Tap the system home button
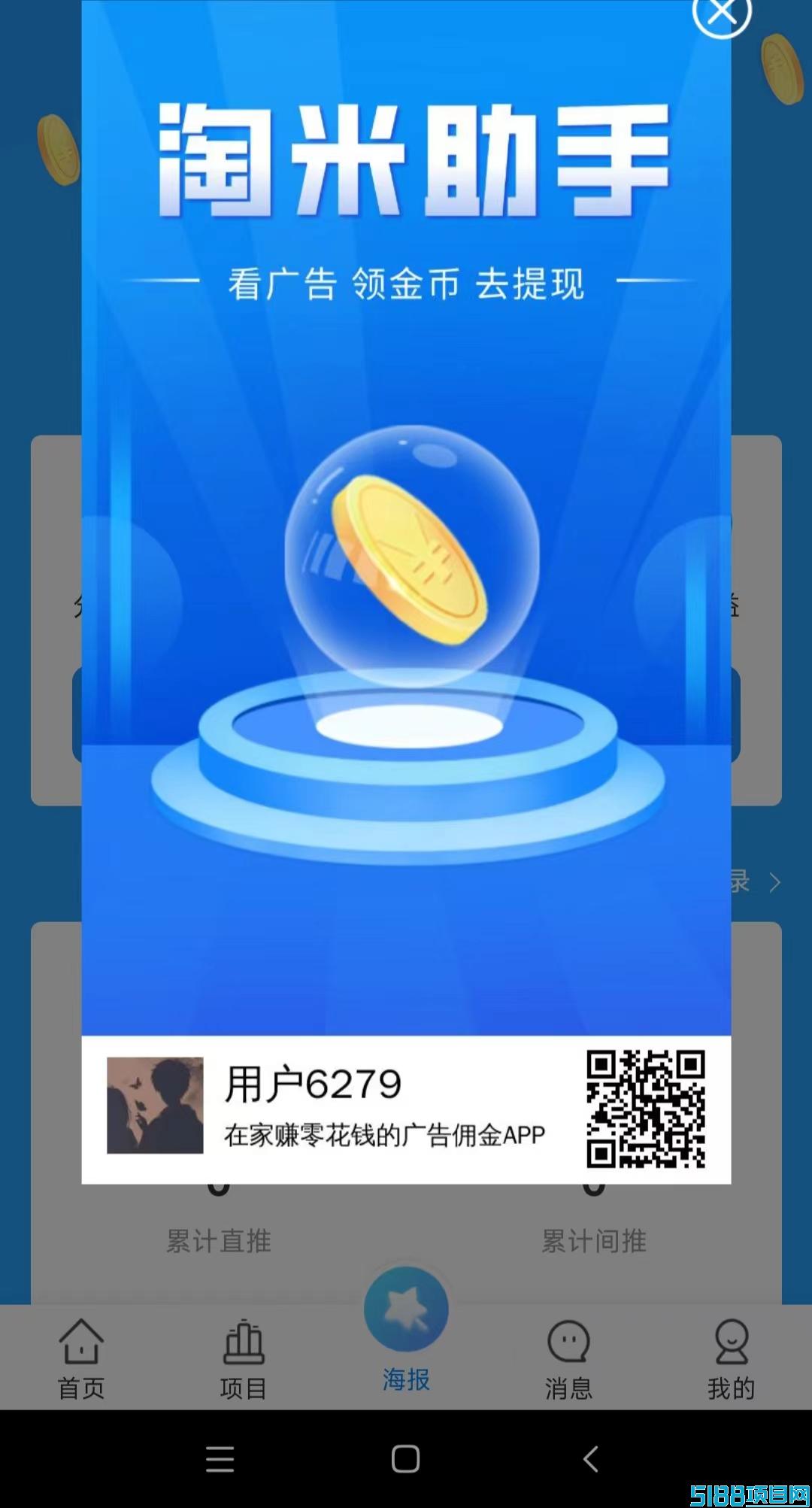 (405, 1459)
